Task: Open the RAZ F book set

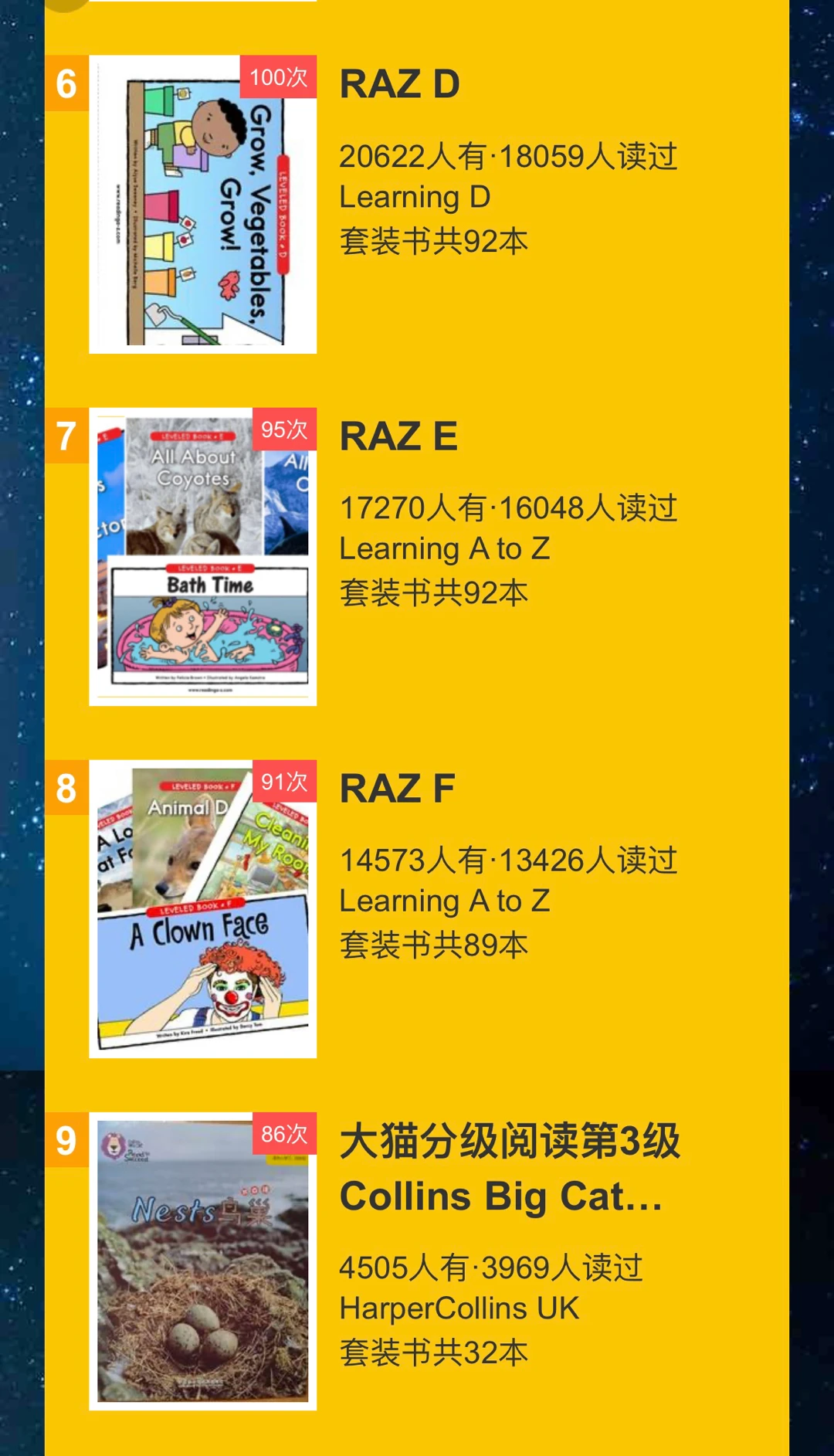Action: [397, 789]
